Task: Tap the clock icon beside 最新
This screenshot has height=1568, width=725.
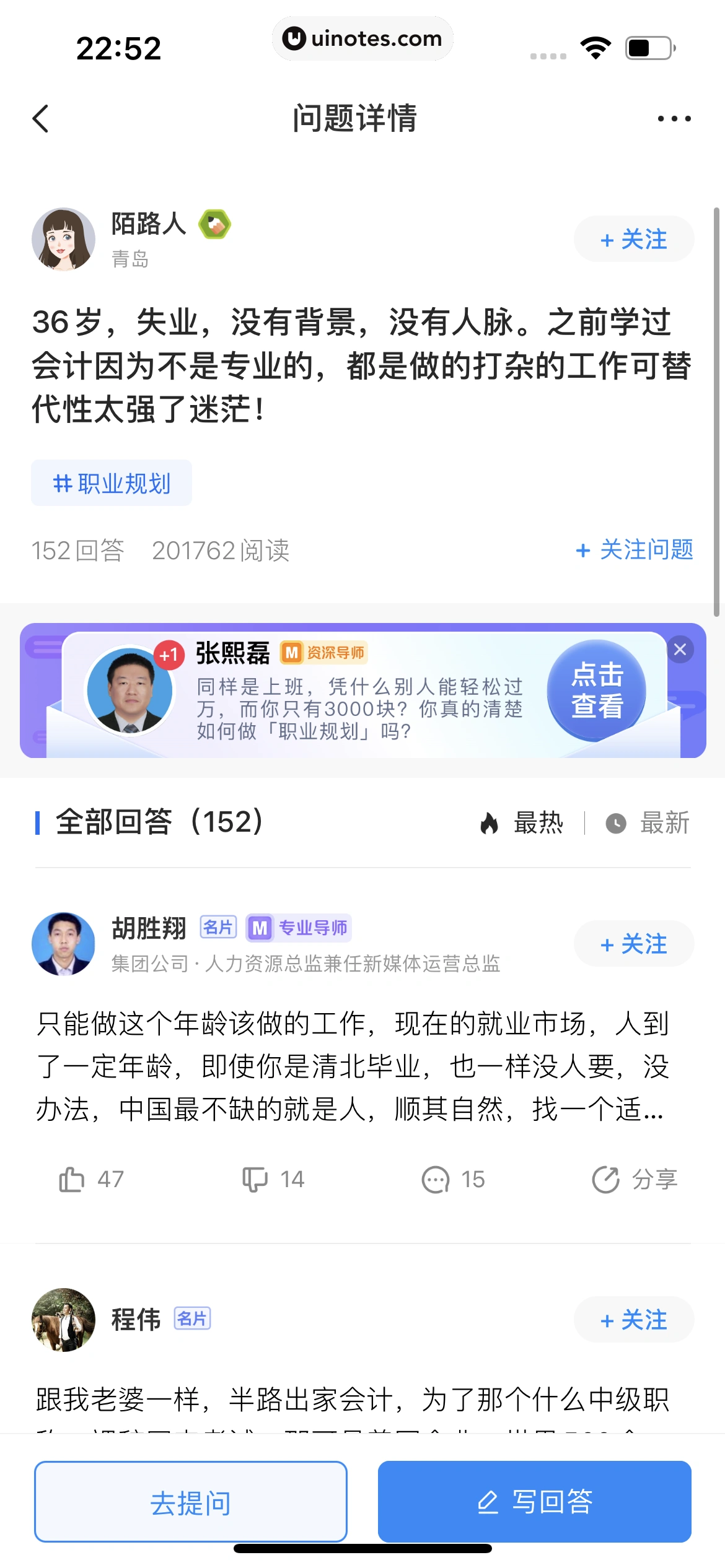Action: (617, 822)
